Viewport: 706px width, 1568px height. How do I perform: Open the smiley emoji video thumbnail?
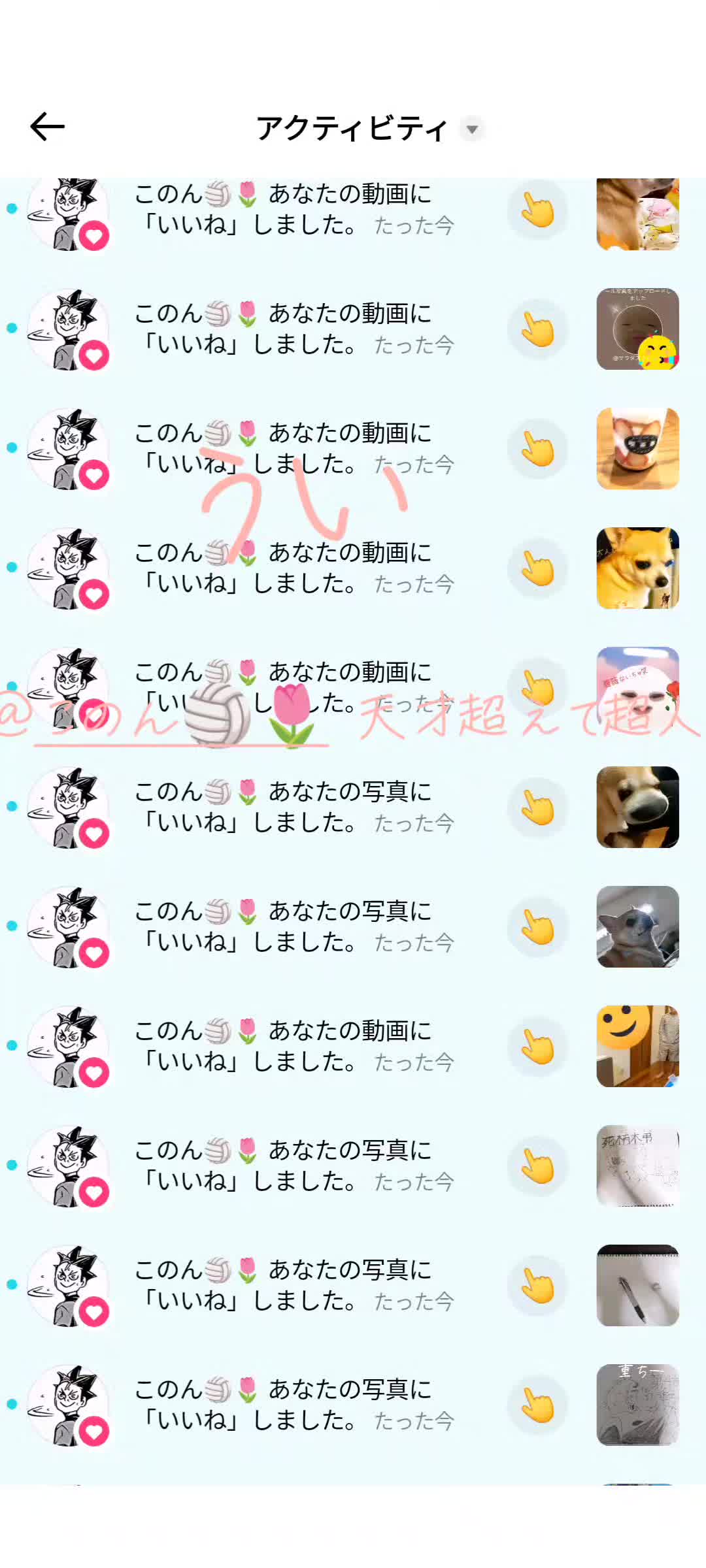(x=637, y=1046)
